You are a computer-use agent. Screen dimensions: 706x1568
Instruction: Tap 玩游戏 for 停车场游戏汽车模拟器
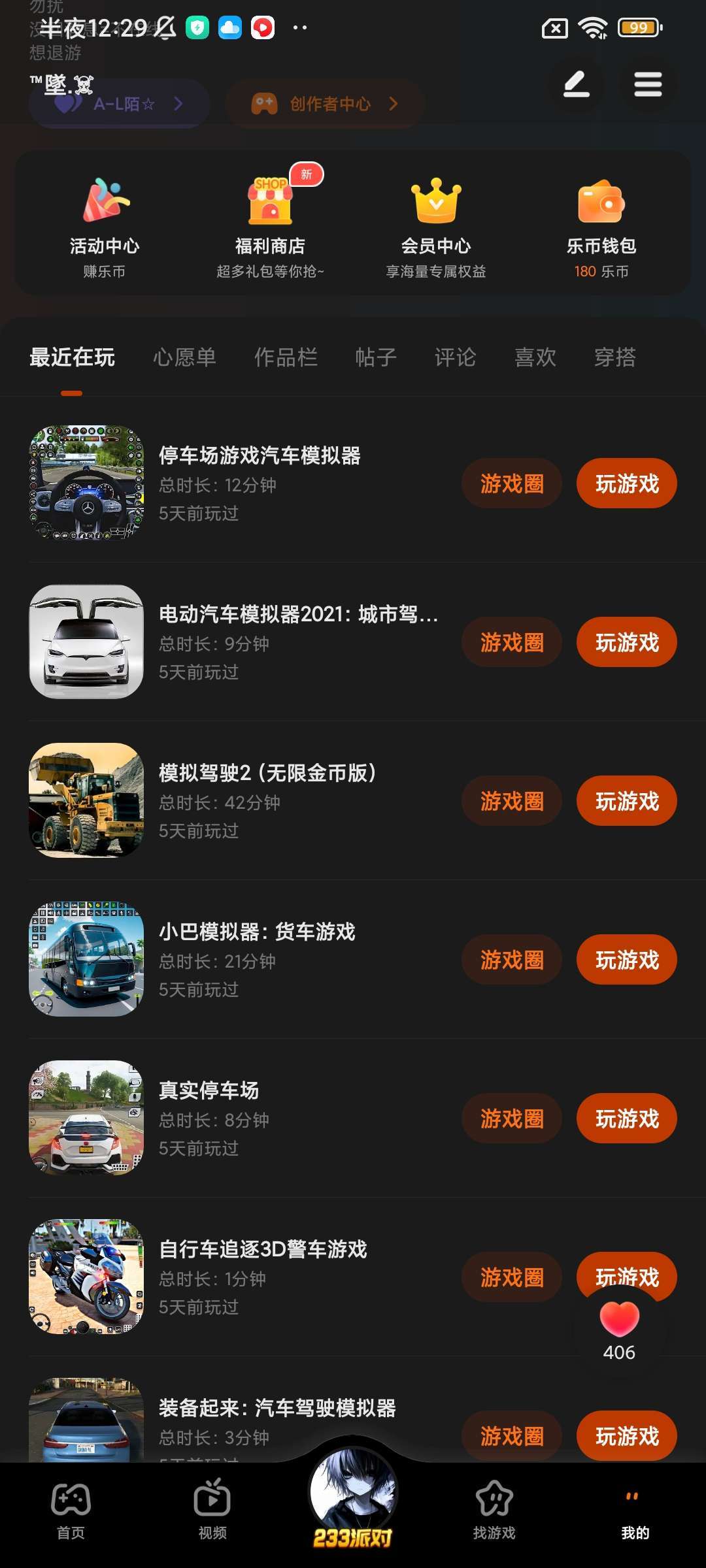tap(626, 484)
